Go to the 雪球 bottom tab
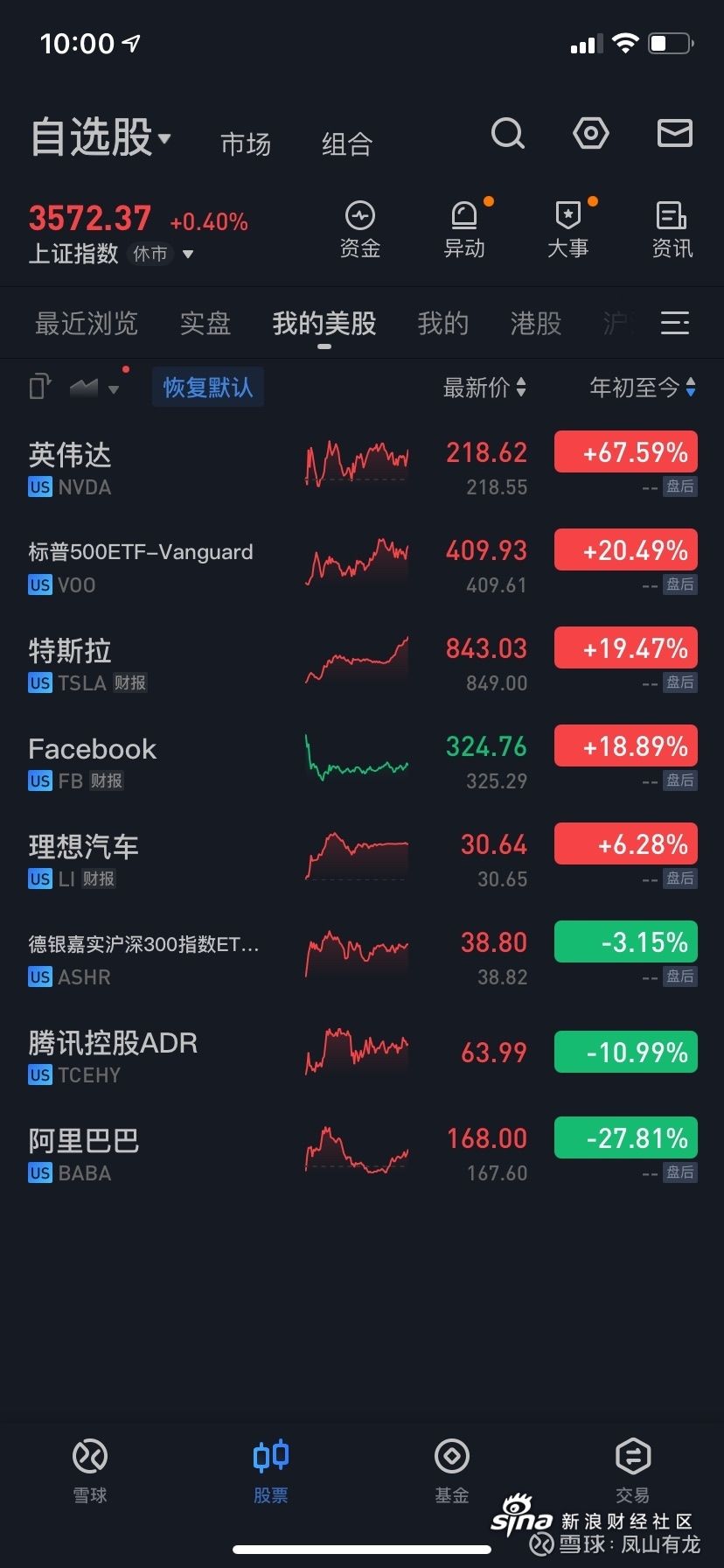 pos(90,1471)
